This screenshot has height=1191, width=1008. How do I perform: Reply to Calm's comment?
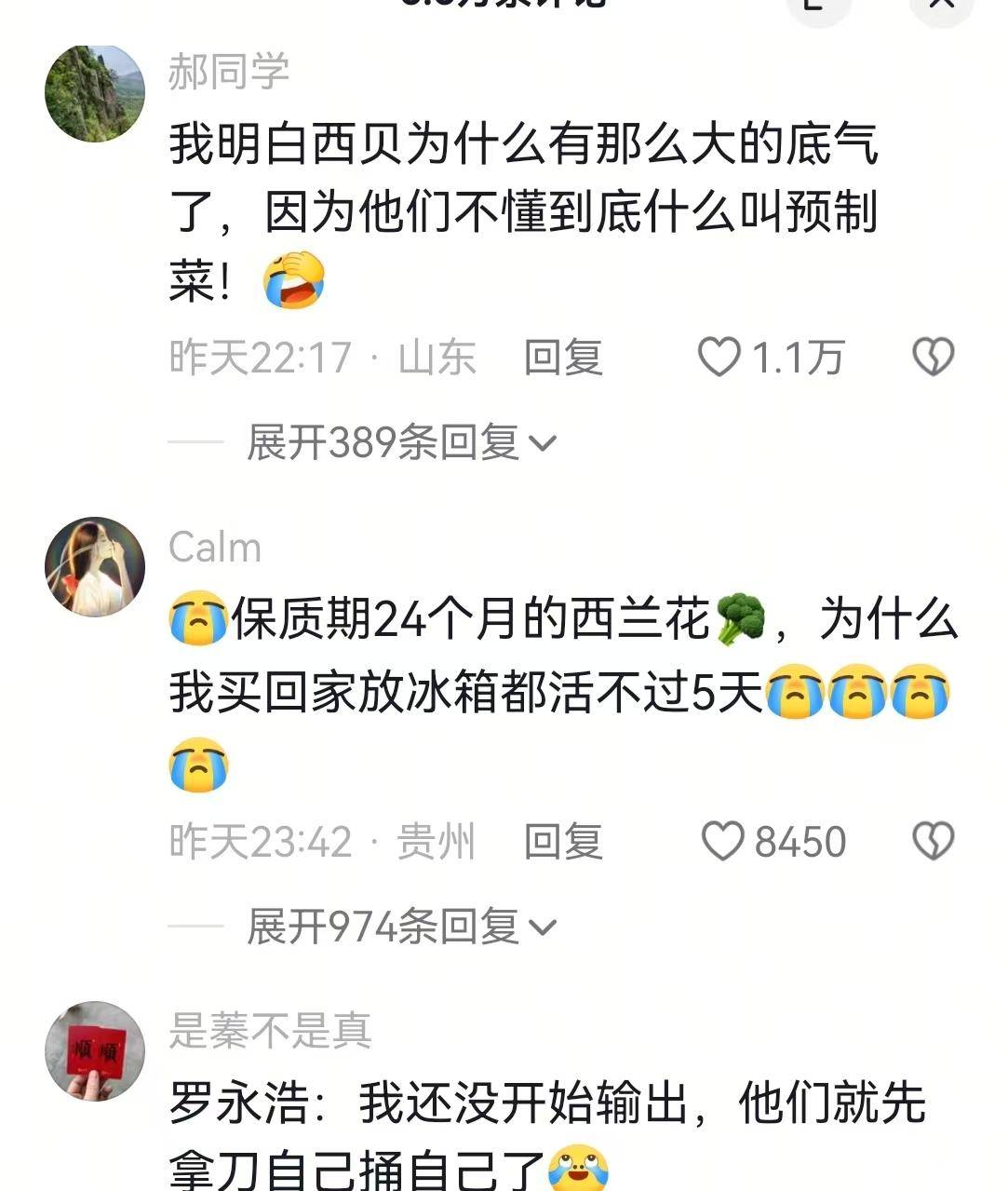click(x=562, y=842)
